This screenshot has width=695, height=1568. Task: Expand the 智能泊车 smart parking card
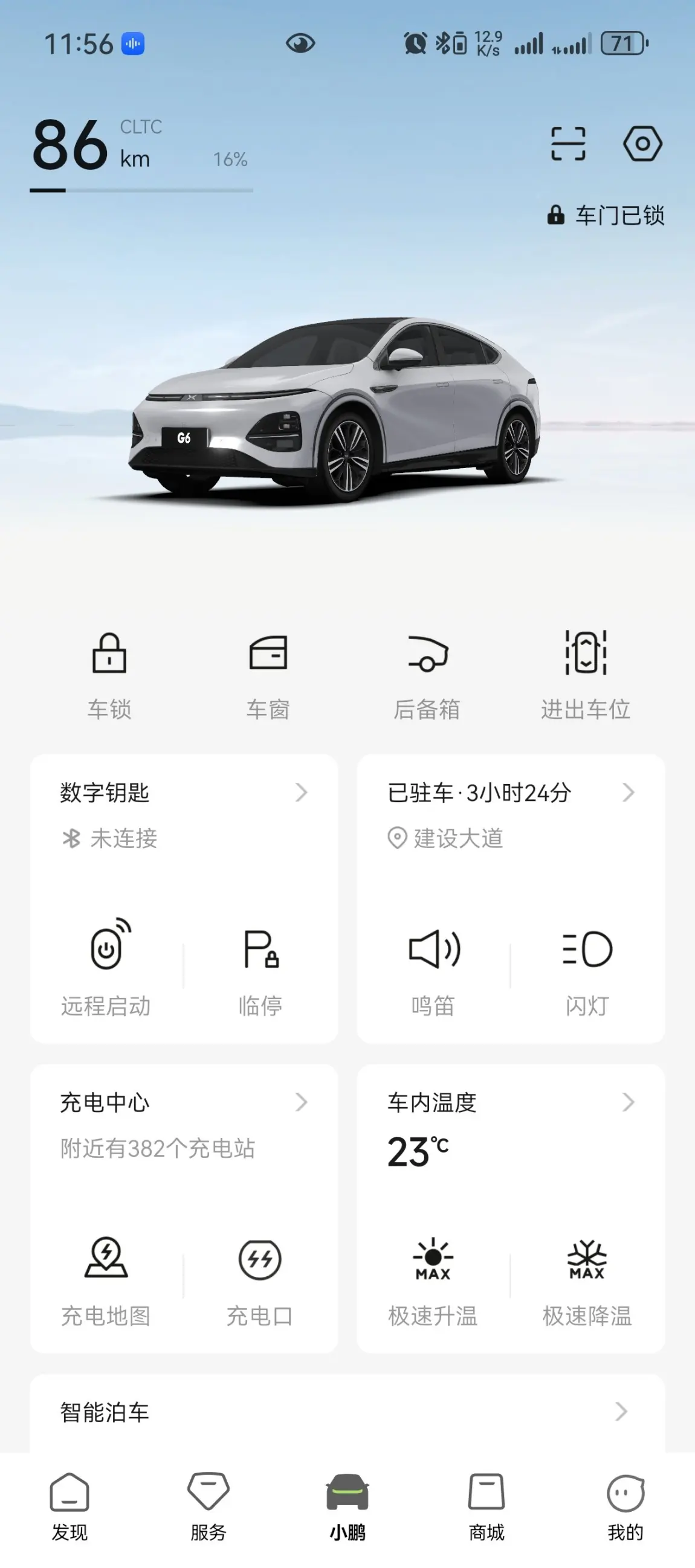tap(347, 1412)
